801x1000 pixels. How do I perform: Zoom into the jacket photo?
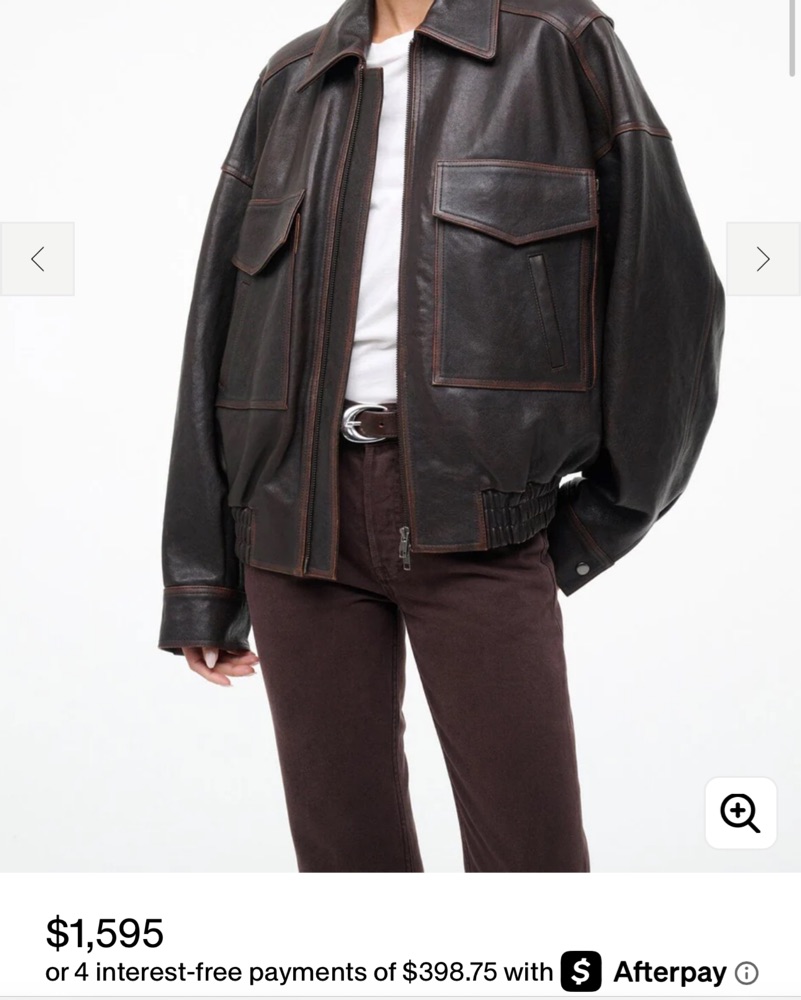[x=740, y=813]
